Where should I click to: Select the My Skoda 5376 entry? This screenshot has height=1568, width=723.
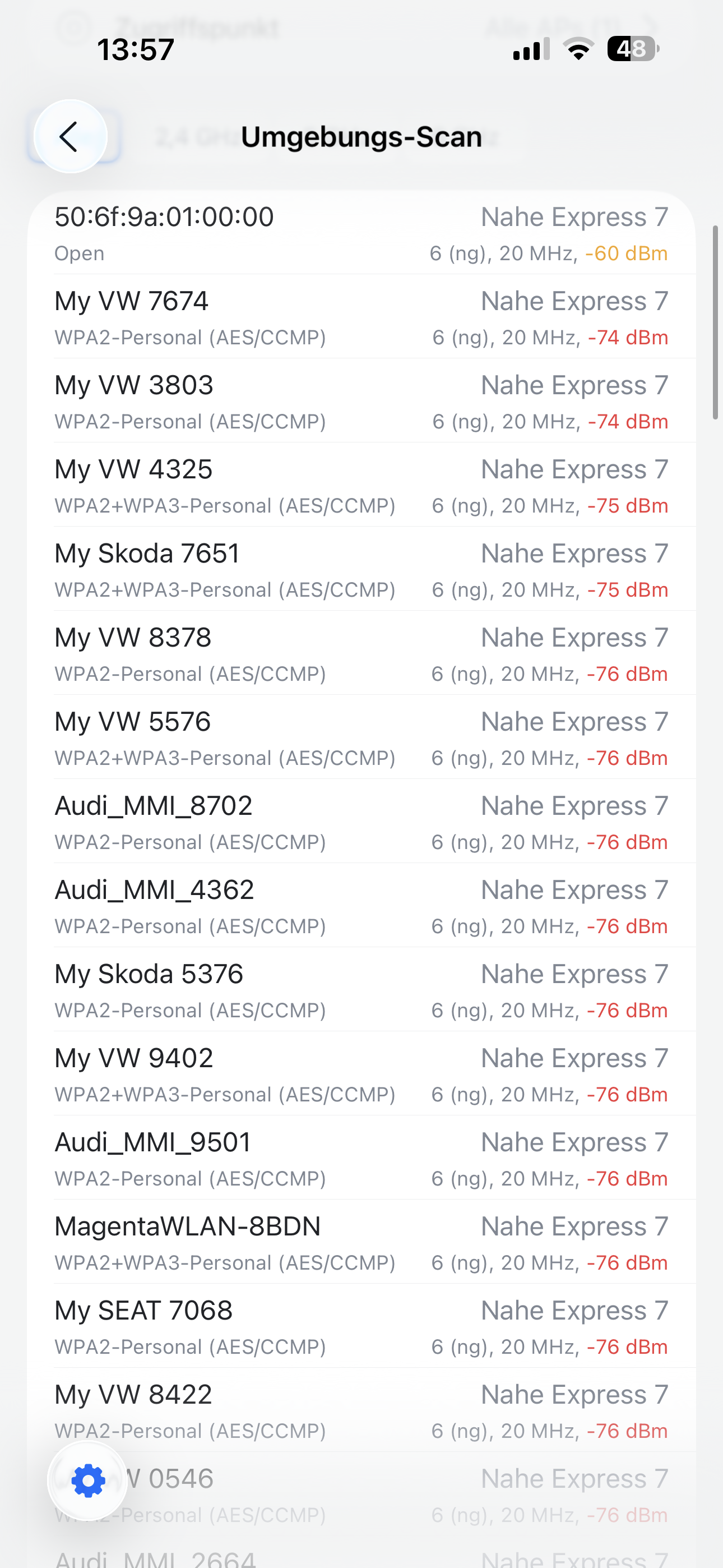point(361,990)
